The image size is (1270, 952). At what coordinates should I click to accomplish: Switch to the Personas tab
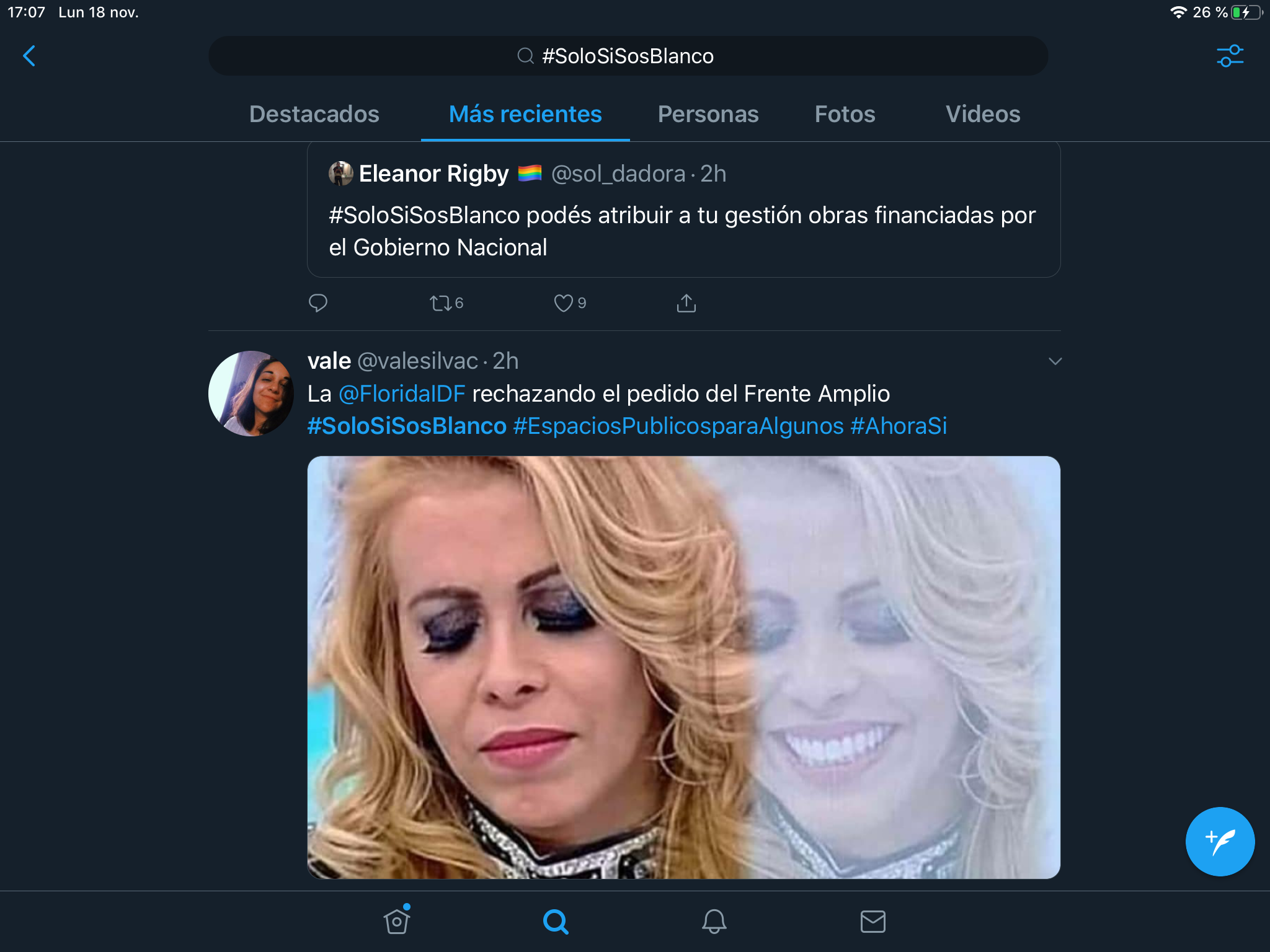708,114
